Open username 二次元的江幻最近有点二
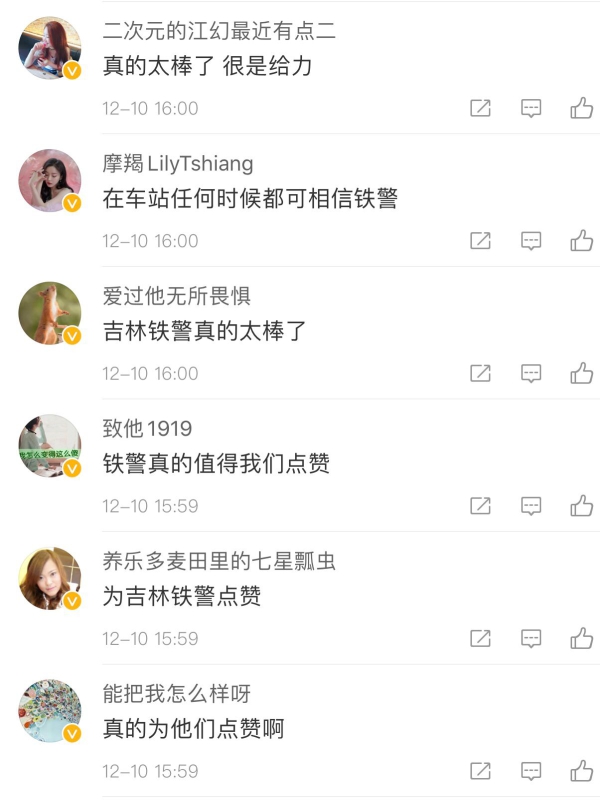 (219, 31)
